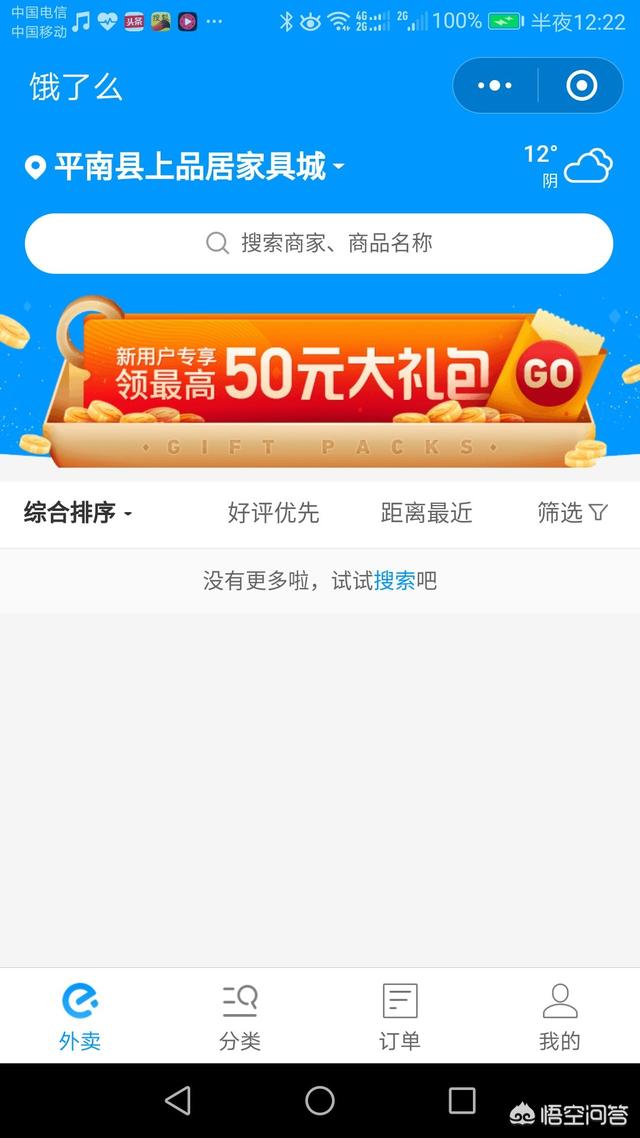The image size is (640, 1138).
Task: Tap the system back button
Action: (178, 1101)
